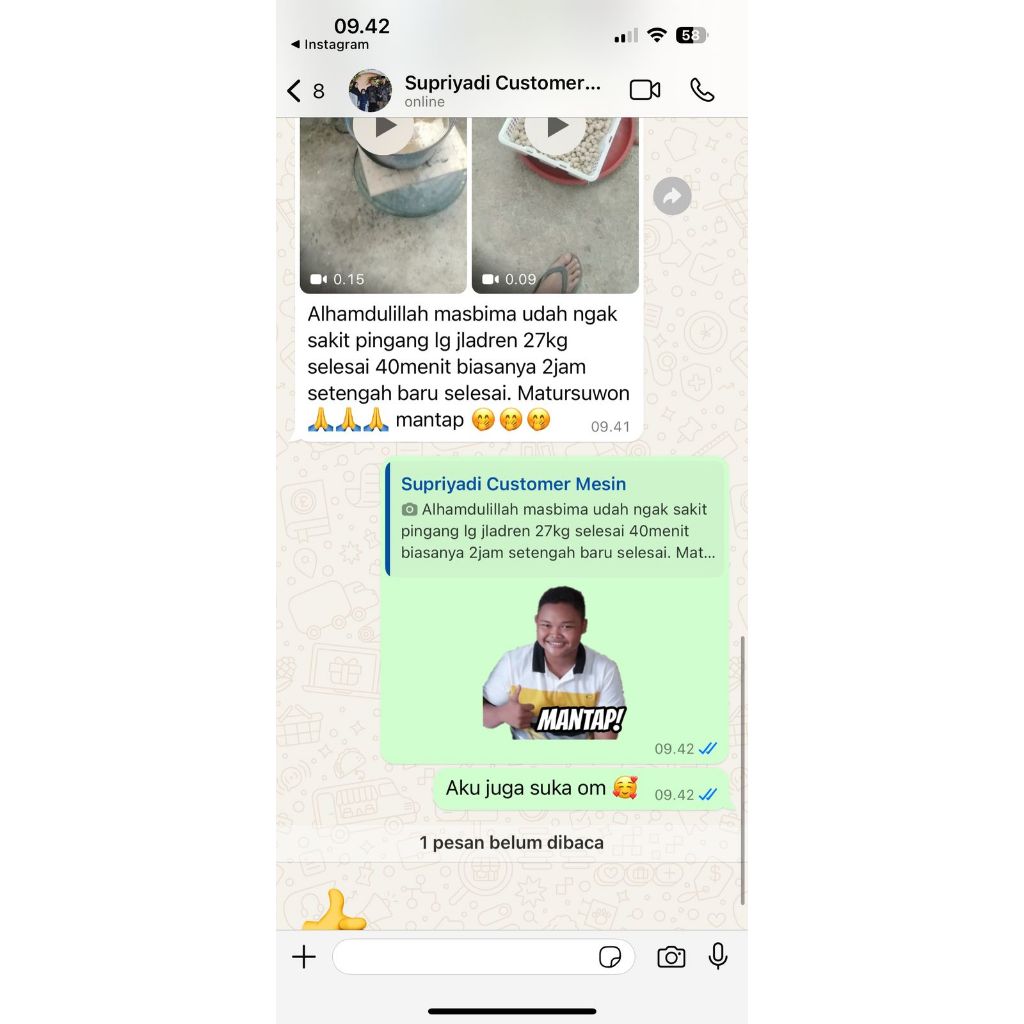Record a voice message
This screenshot has width=1024, height=1024.
click(717, 956)
